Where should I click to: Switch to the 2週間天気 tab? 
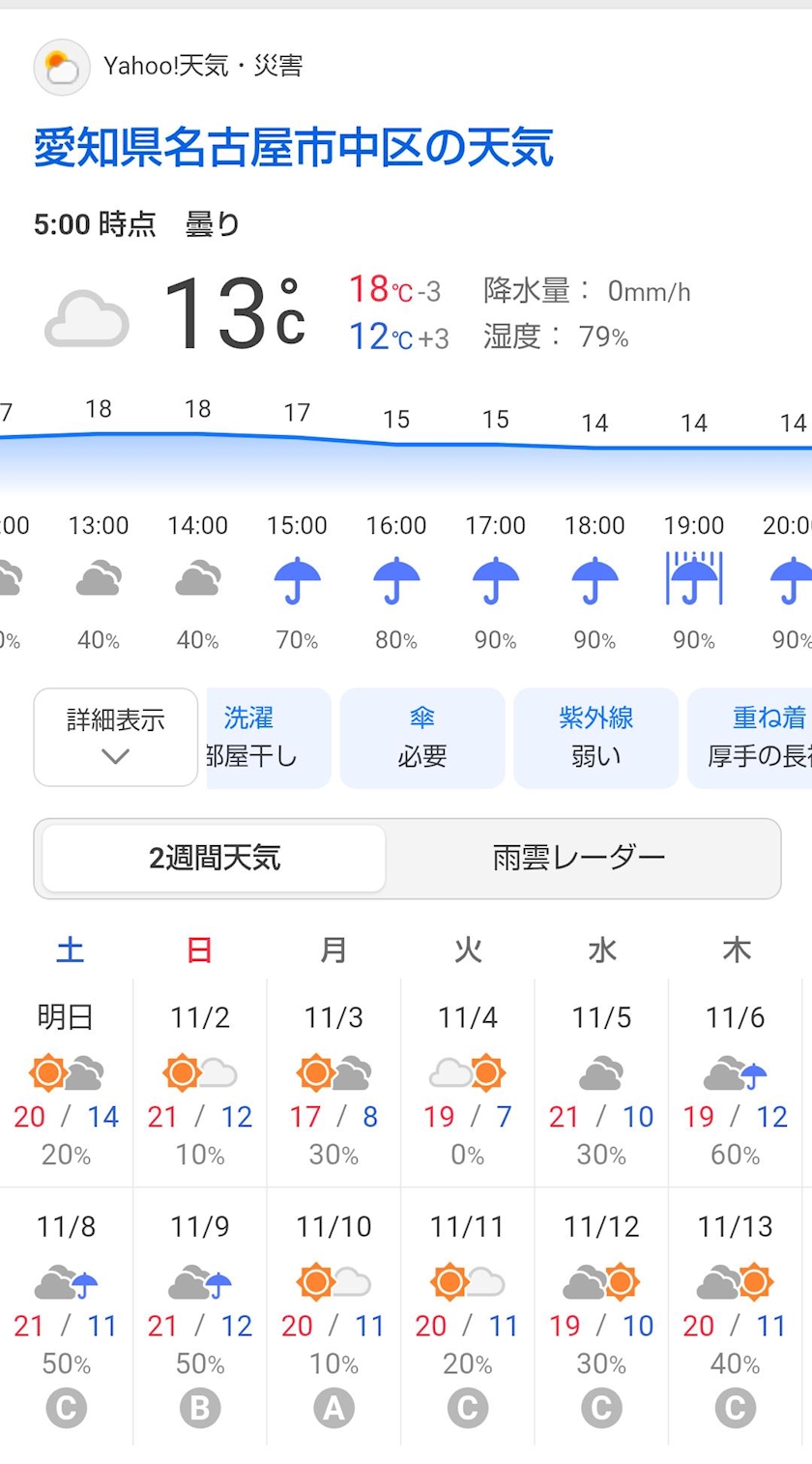pyautogui.click(x=215, y=858)
